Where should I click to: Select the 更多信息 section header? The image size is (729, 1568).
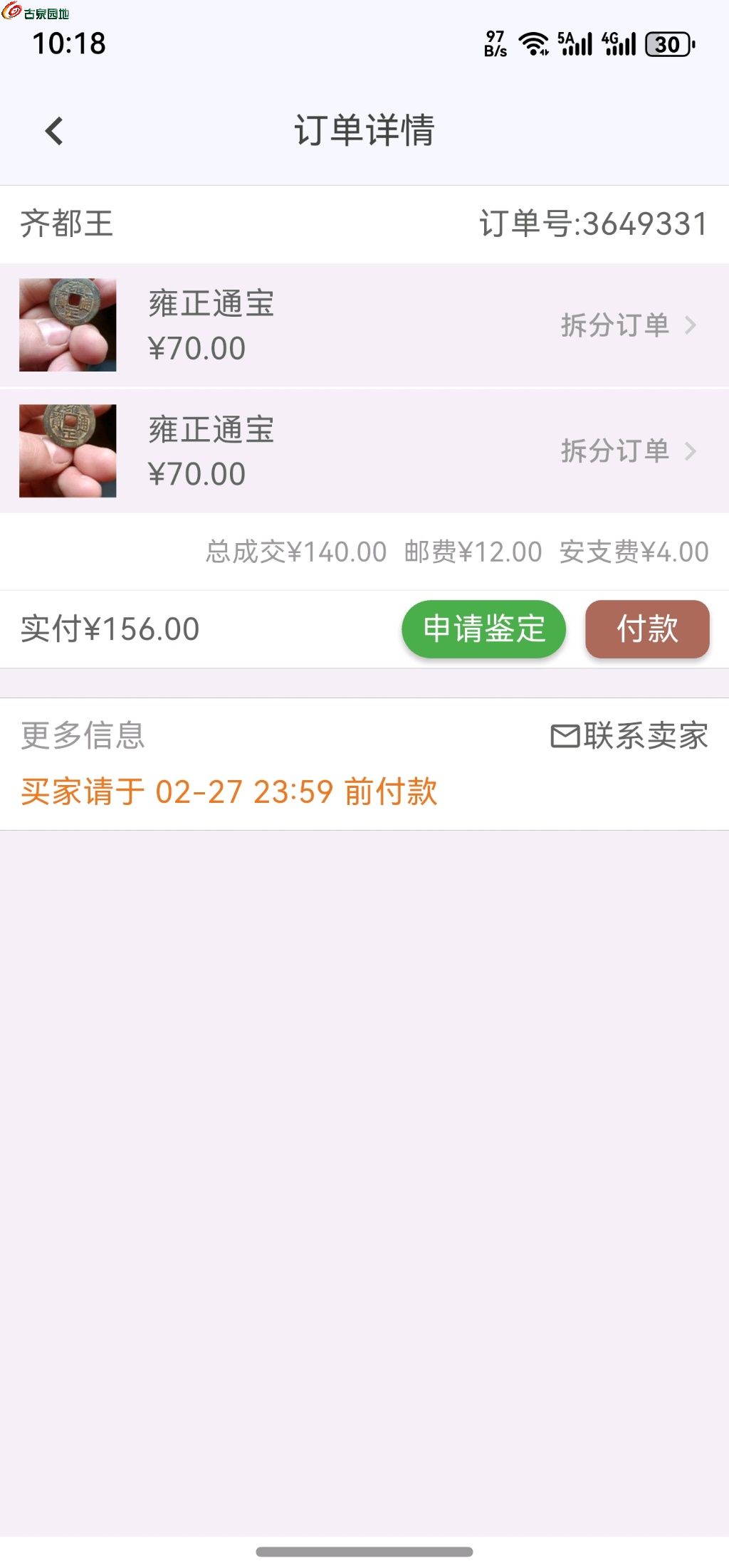(80, 737)
